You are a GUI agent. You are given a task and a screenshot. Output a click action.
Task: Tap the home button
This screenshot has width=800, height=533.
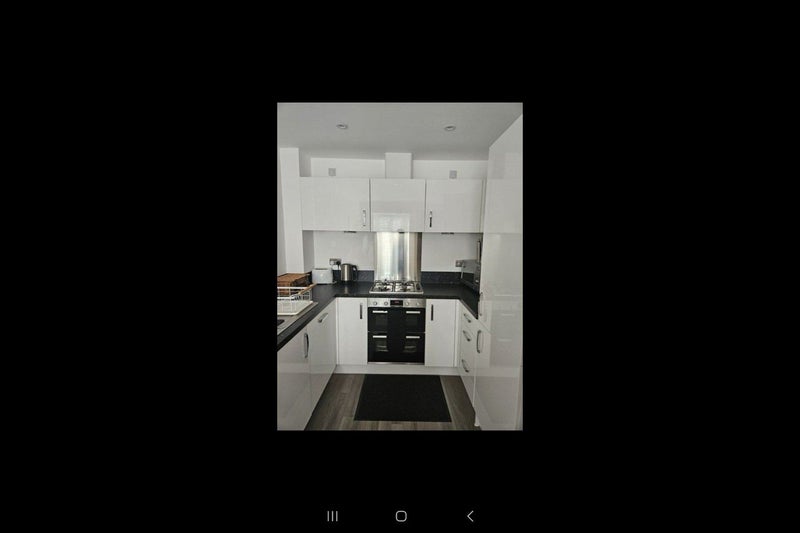(401, 516)
